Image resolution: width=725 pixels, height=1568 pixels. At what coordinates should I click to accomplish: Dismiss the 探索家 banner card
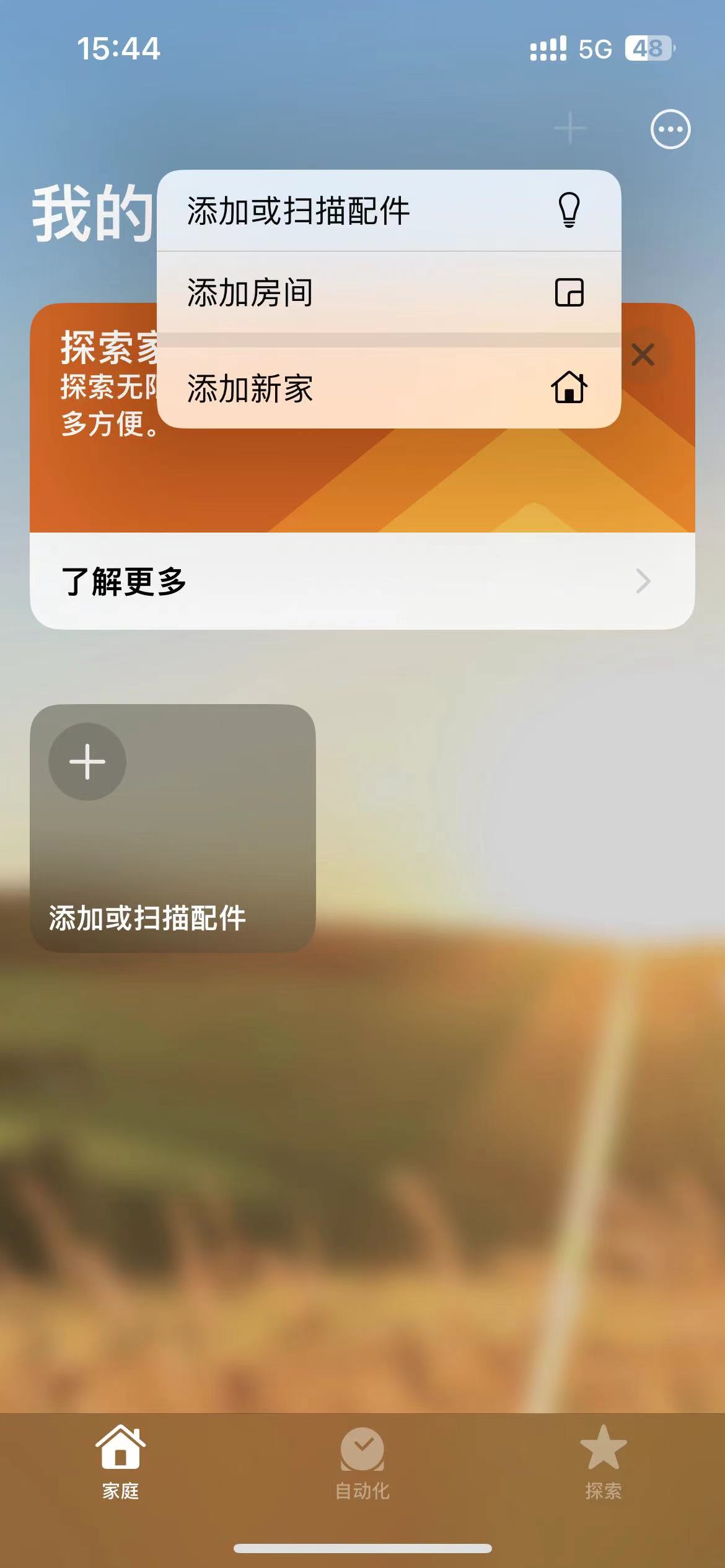pyautogui.click(x=643, y=355)
